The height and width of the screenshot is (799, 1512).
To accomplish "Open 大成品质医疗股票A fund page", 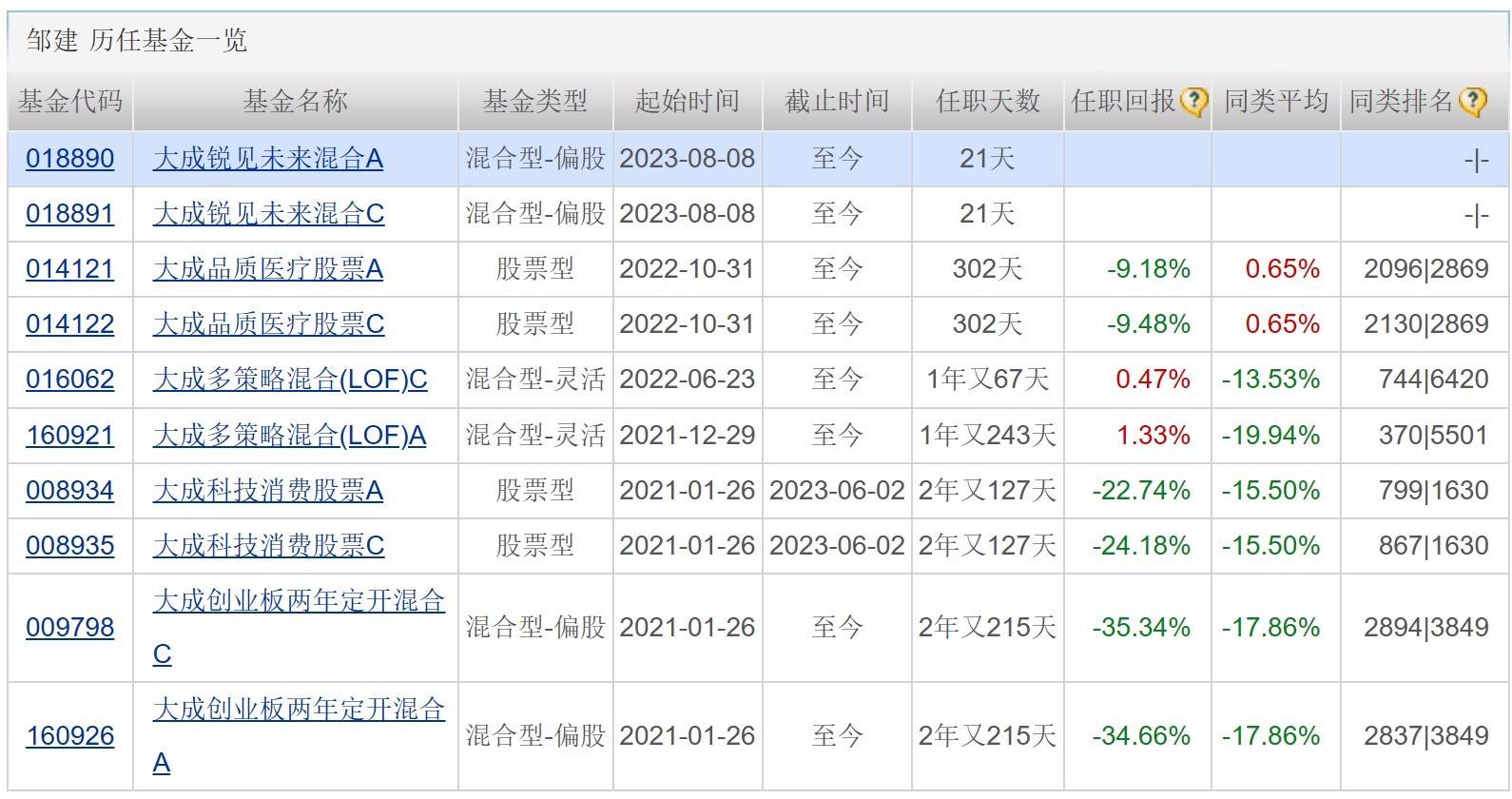I will [267, 269].
